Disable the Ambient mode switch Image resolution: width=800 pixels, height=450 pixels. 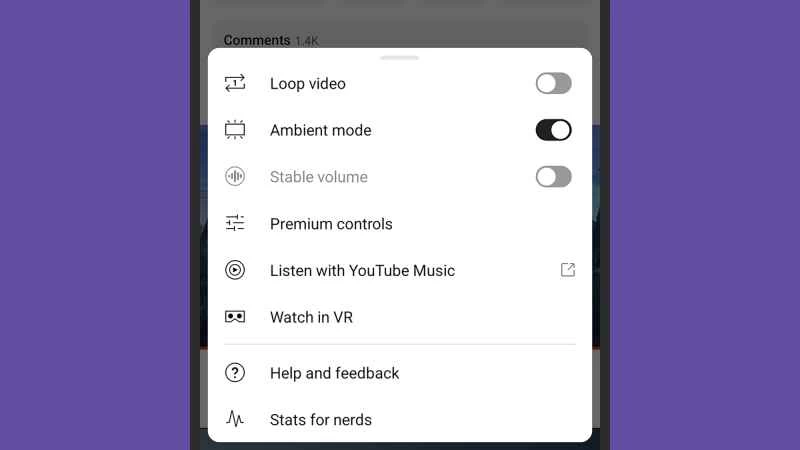click(553, 130)
